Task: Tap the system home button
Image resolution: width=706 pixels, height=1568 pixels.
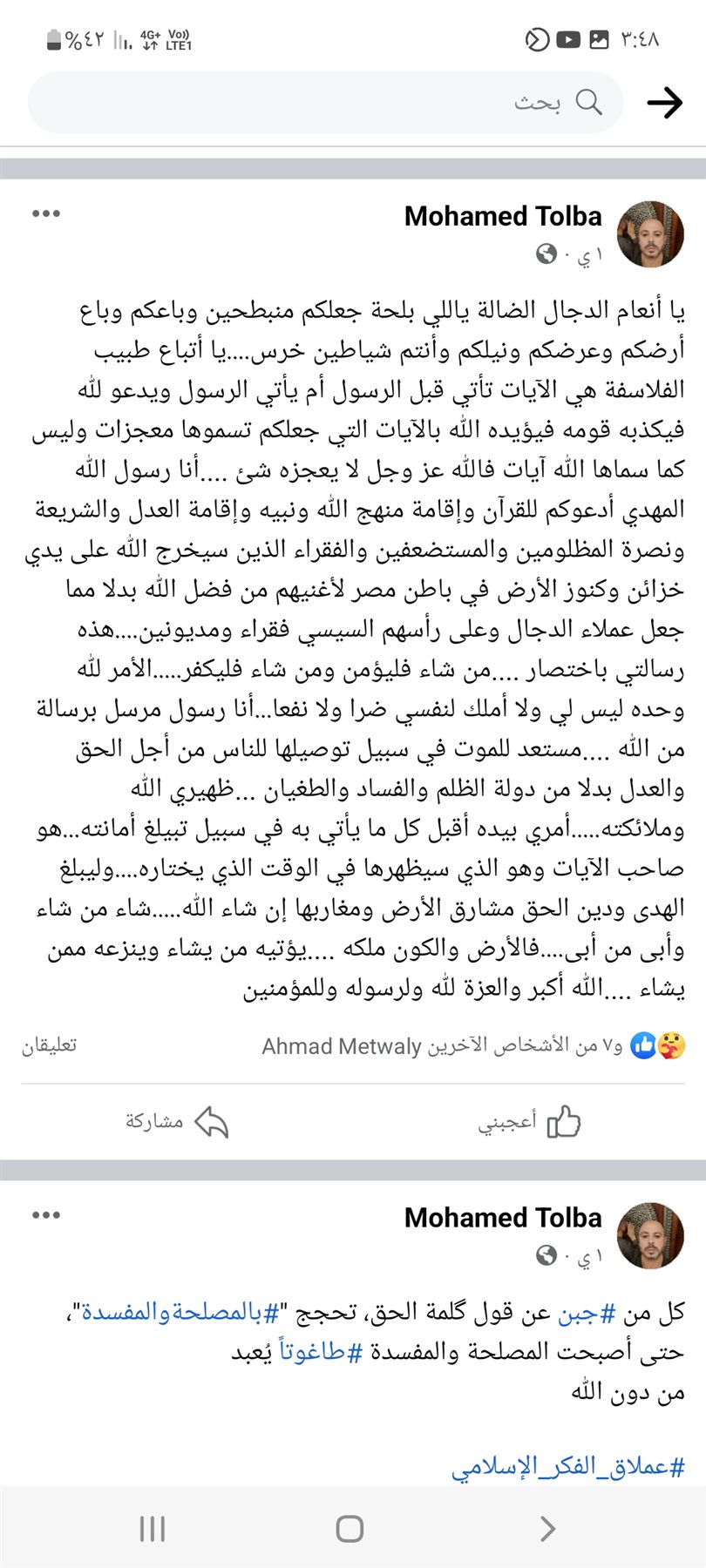Action: (x=350, y=1528)
